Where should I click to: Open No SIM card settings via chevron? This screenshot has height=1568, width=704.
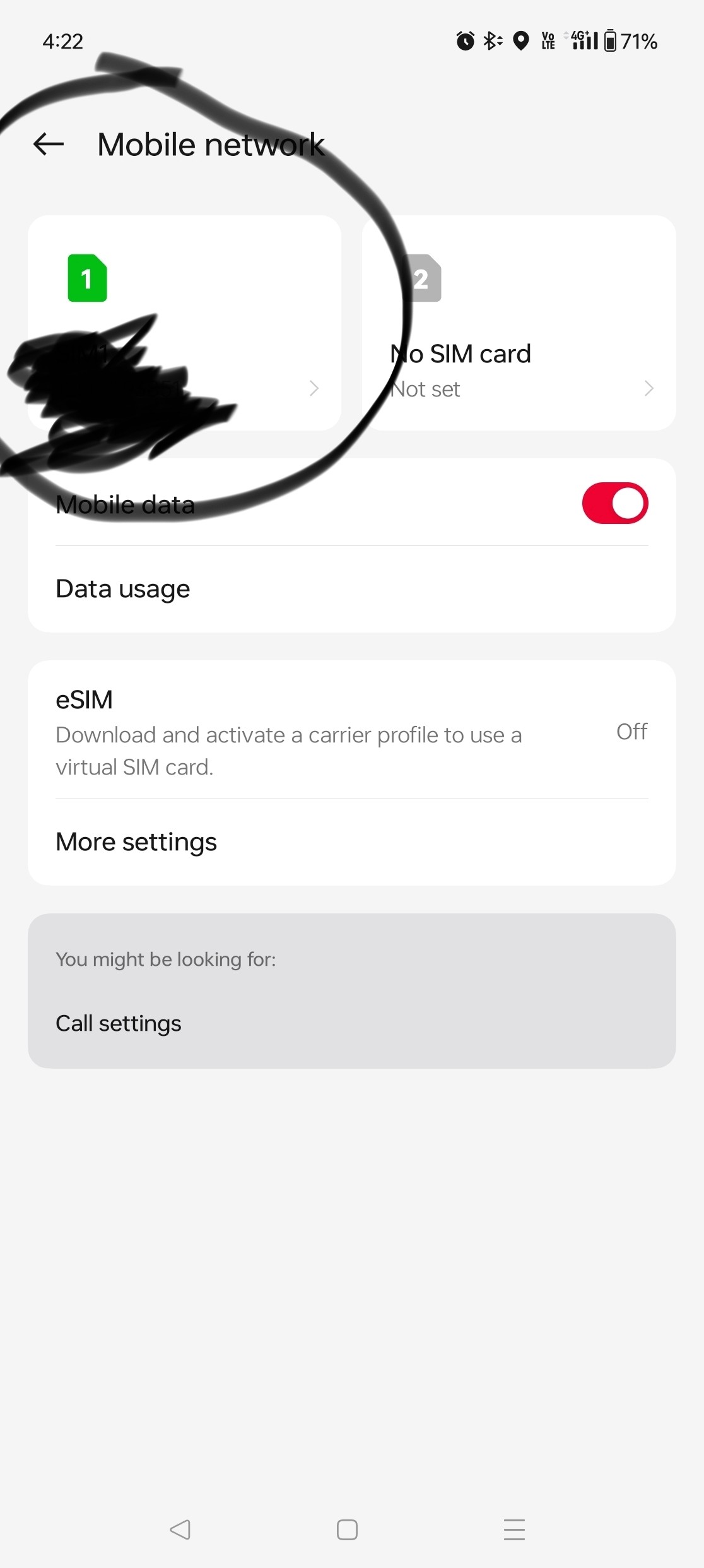pyautogui.click(x=649, y=389)
